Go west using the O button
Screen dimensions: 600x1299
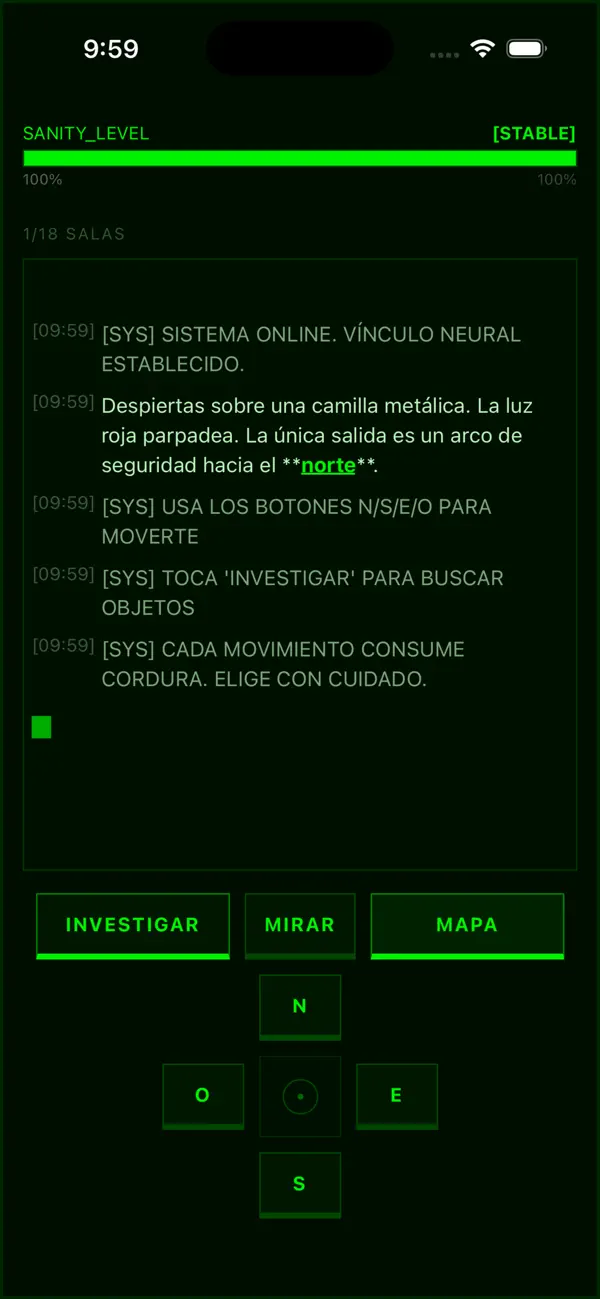tap(203, 1096)
